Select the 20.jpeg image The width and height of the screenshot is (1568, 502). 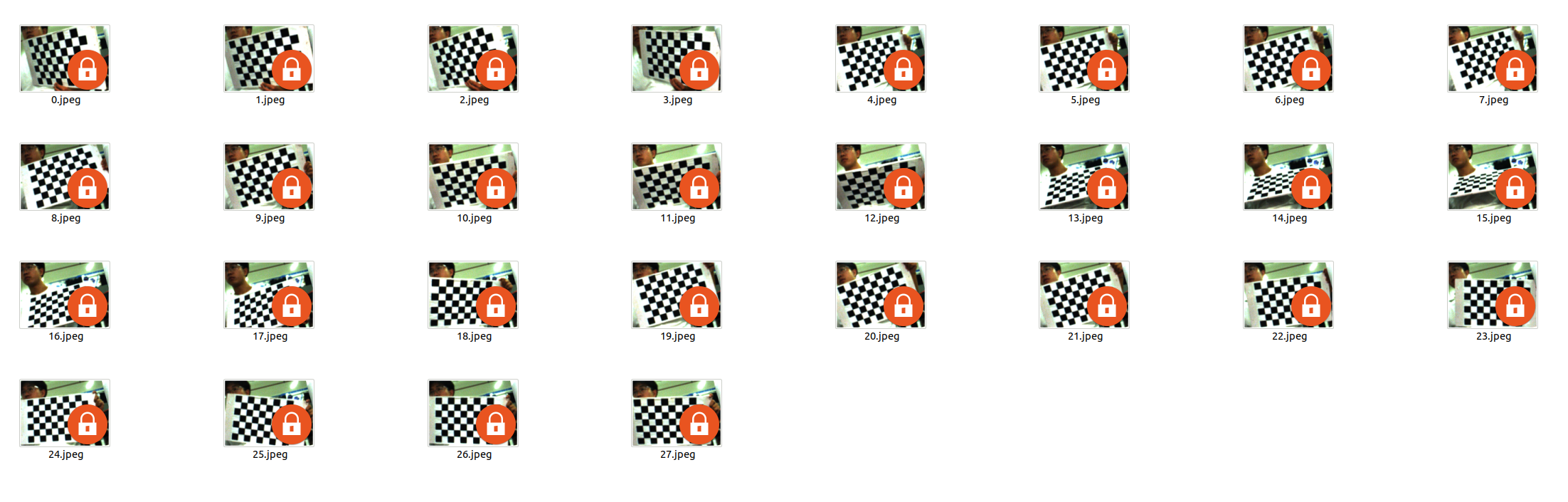tap(881, 296)
